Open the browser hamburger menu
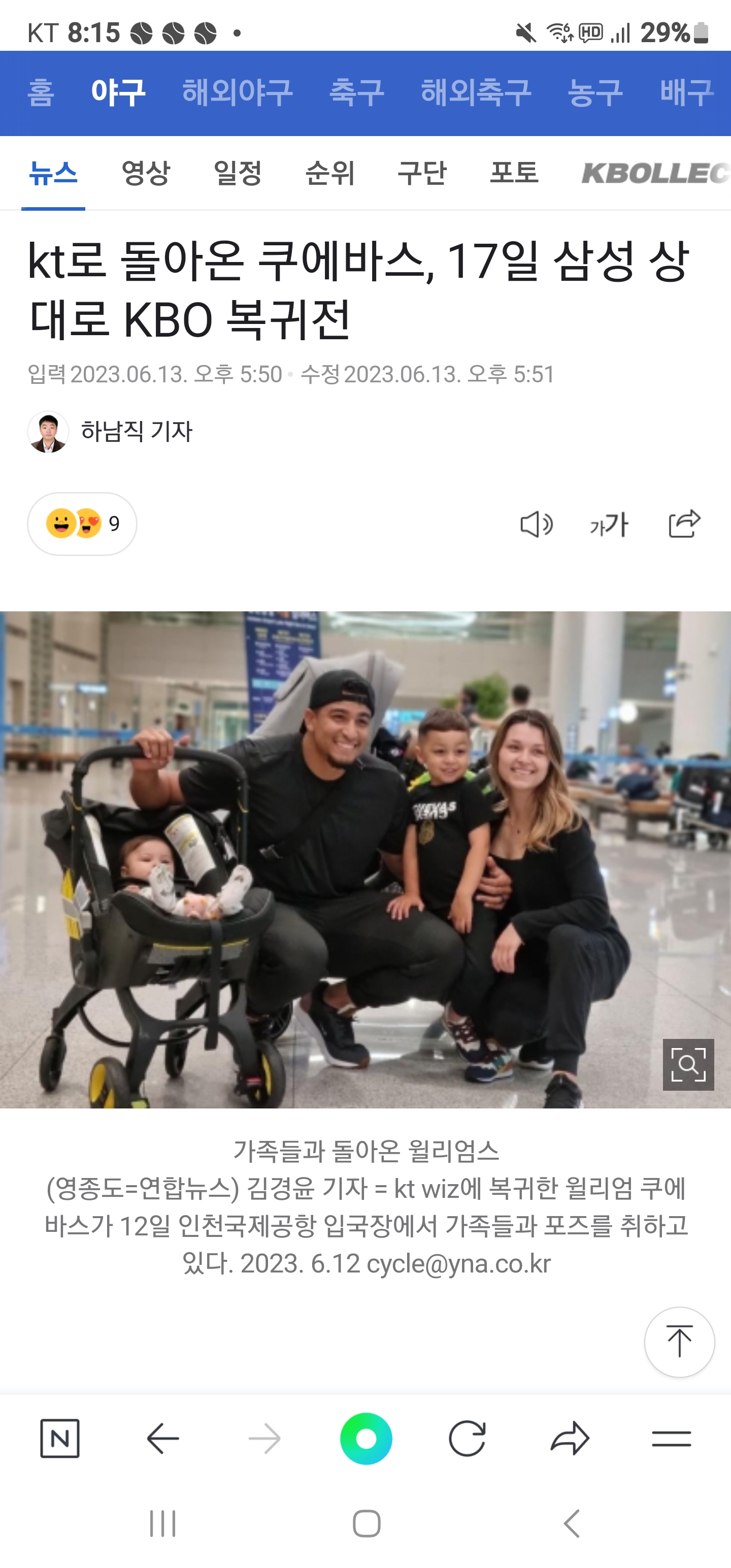 tap(671, 1439)
